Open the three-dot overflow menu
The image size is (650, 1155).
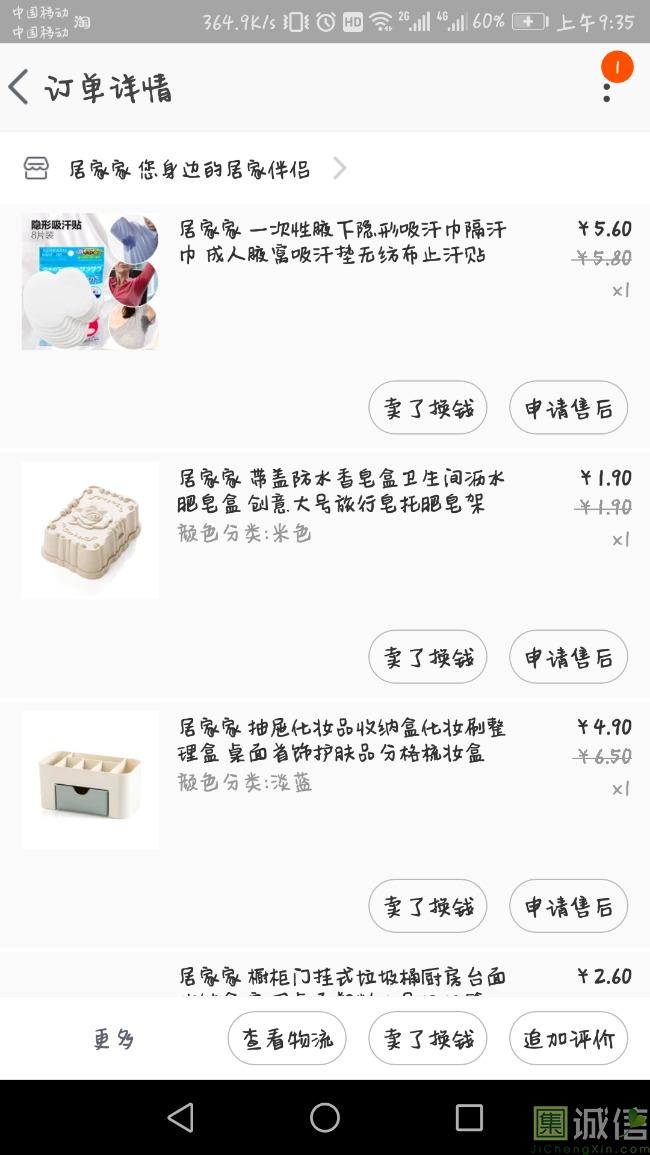click(x=607, y=88)
